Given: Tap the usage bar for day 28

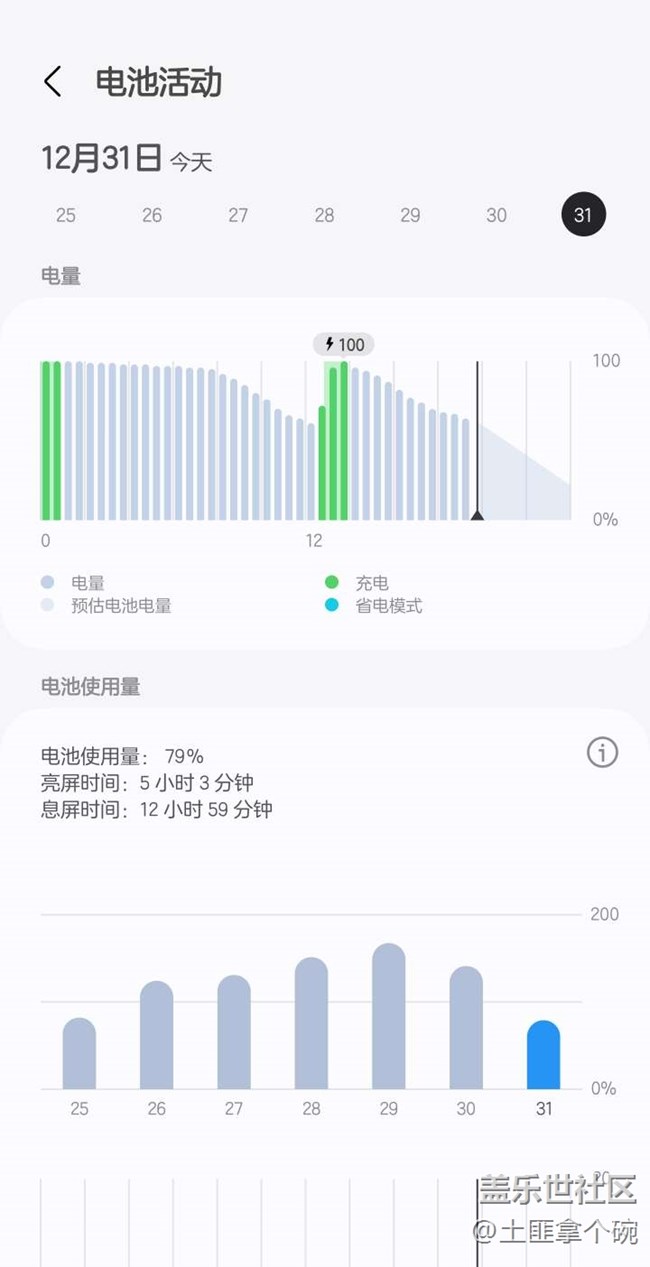Looking at the screenshot, I should point(311,1025).
